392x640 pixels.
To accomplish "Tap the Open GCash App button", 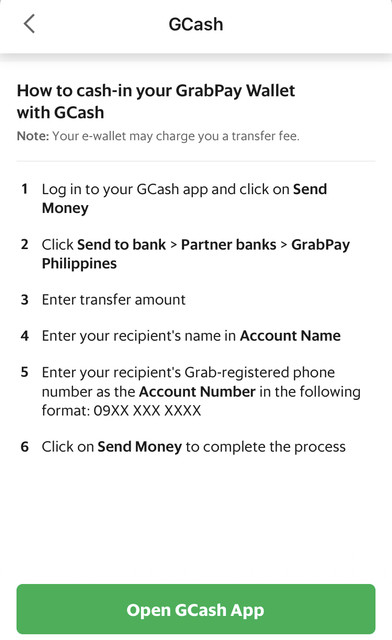I will (x=196, y=609).
